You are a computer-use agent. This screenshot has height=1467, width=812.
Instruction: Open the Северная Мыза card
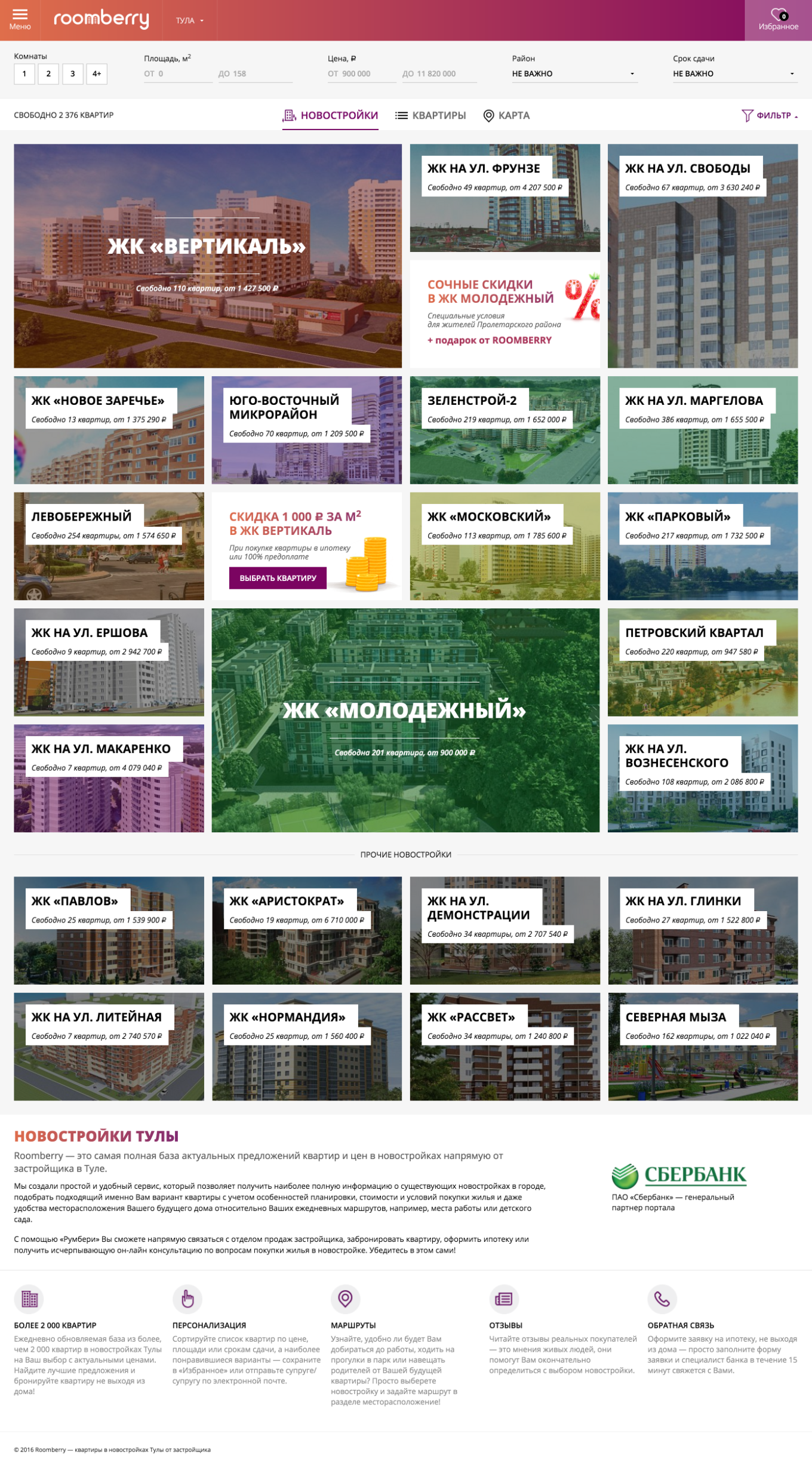[x=702, y=1046]
